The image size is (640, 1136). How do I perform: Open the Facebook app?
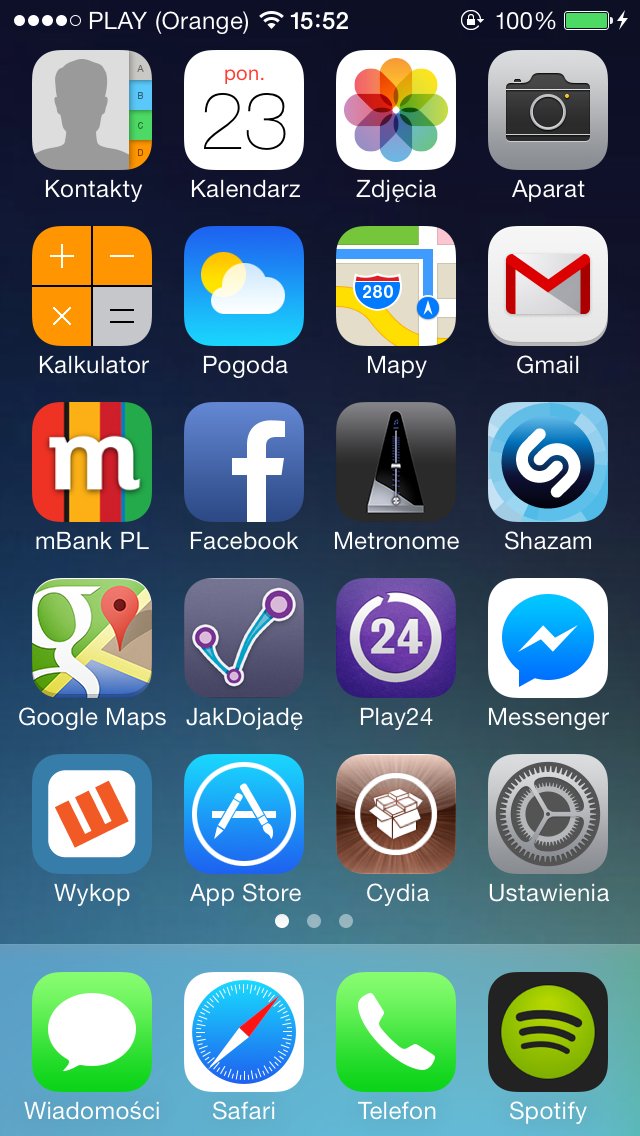pyautogui.click(x=244, y=462)
